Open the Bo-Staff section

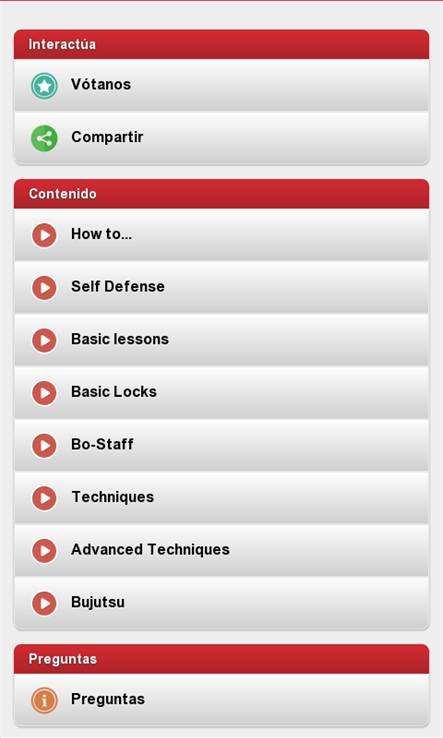(221, 445)
